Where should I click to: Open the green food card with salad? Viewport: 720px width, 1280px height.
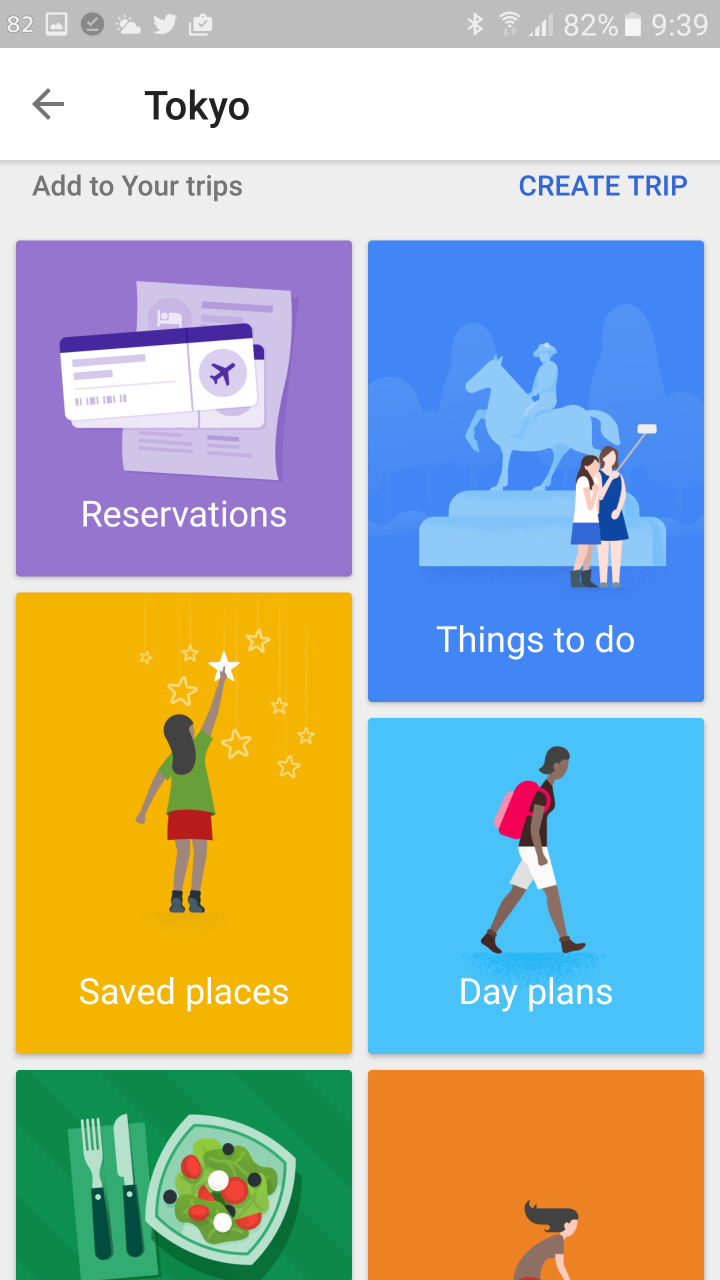(184, 1175)
